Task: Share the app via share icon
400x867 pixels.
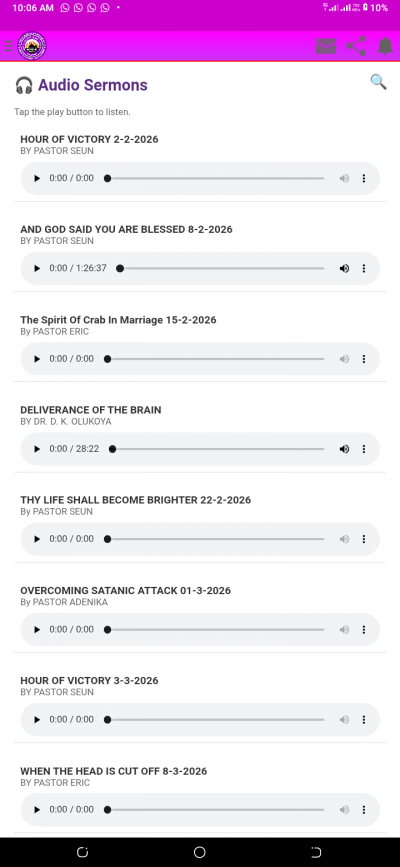Action: tap(356, 46)
